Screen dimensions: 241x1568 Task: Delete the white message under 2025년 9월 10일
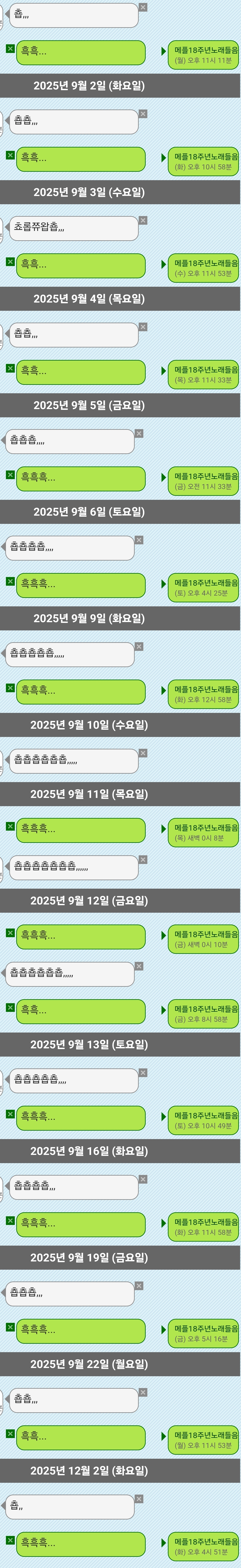(143, 753)
